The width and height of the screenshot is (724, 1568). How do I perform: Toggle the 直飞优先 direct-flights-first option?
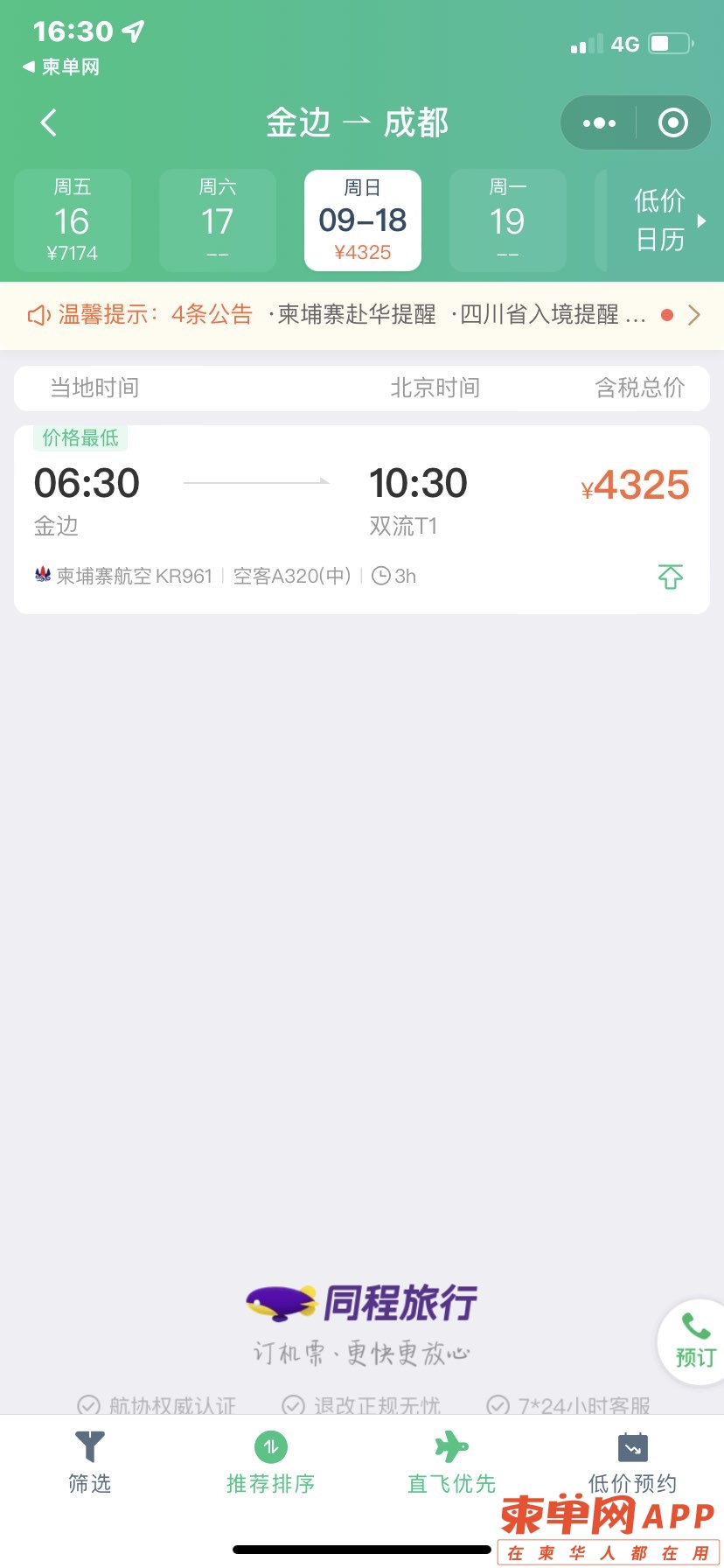pyautogui.click(x=452, y=1463)
